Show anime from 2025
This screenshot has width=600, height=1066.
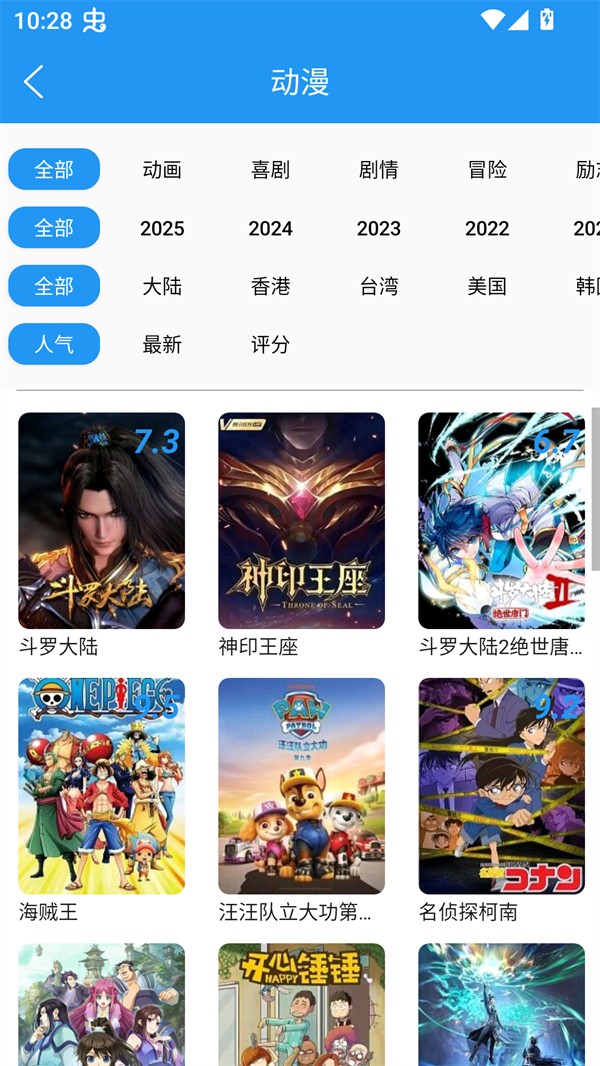pyautogui.click(x=162, y=228)
